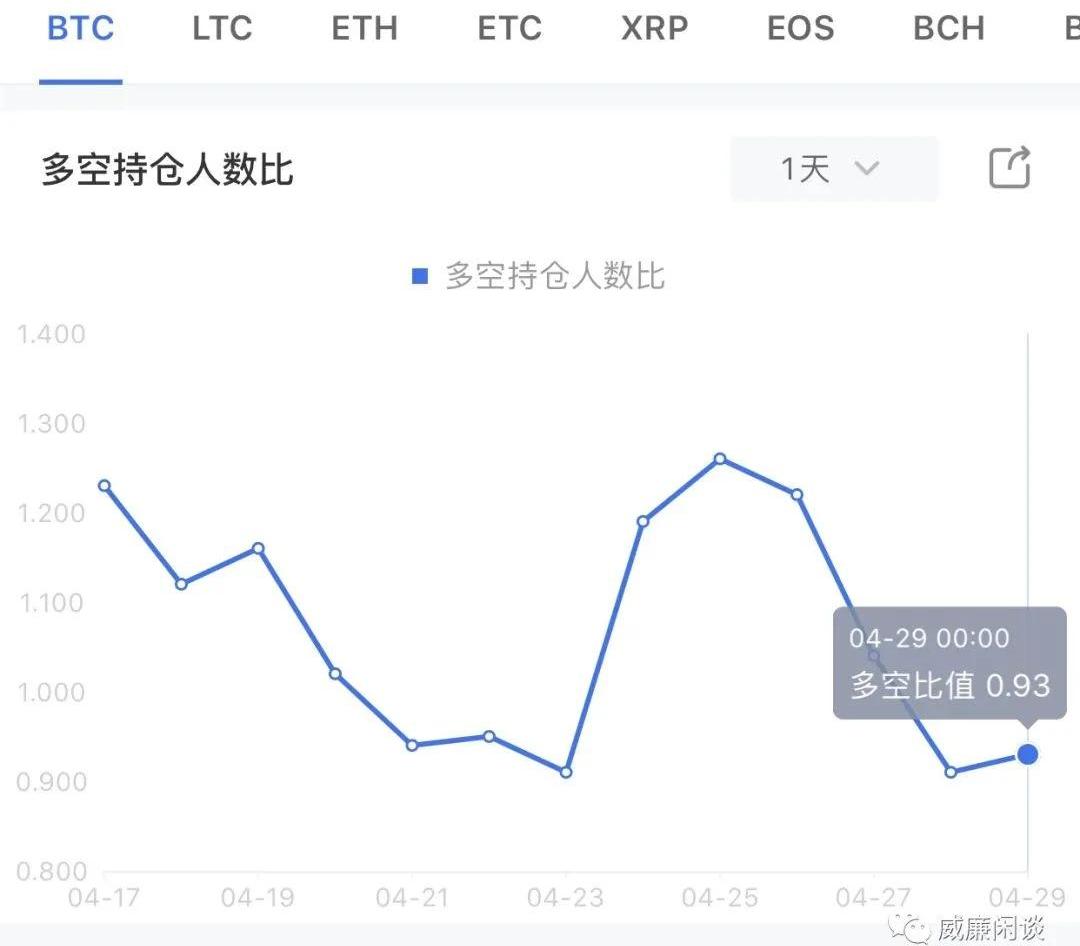
Task: Switch to the LTC tab
Action: coord(222,28)
